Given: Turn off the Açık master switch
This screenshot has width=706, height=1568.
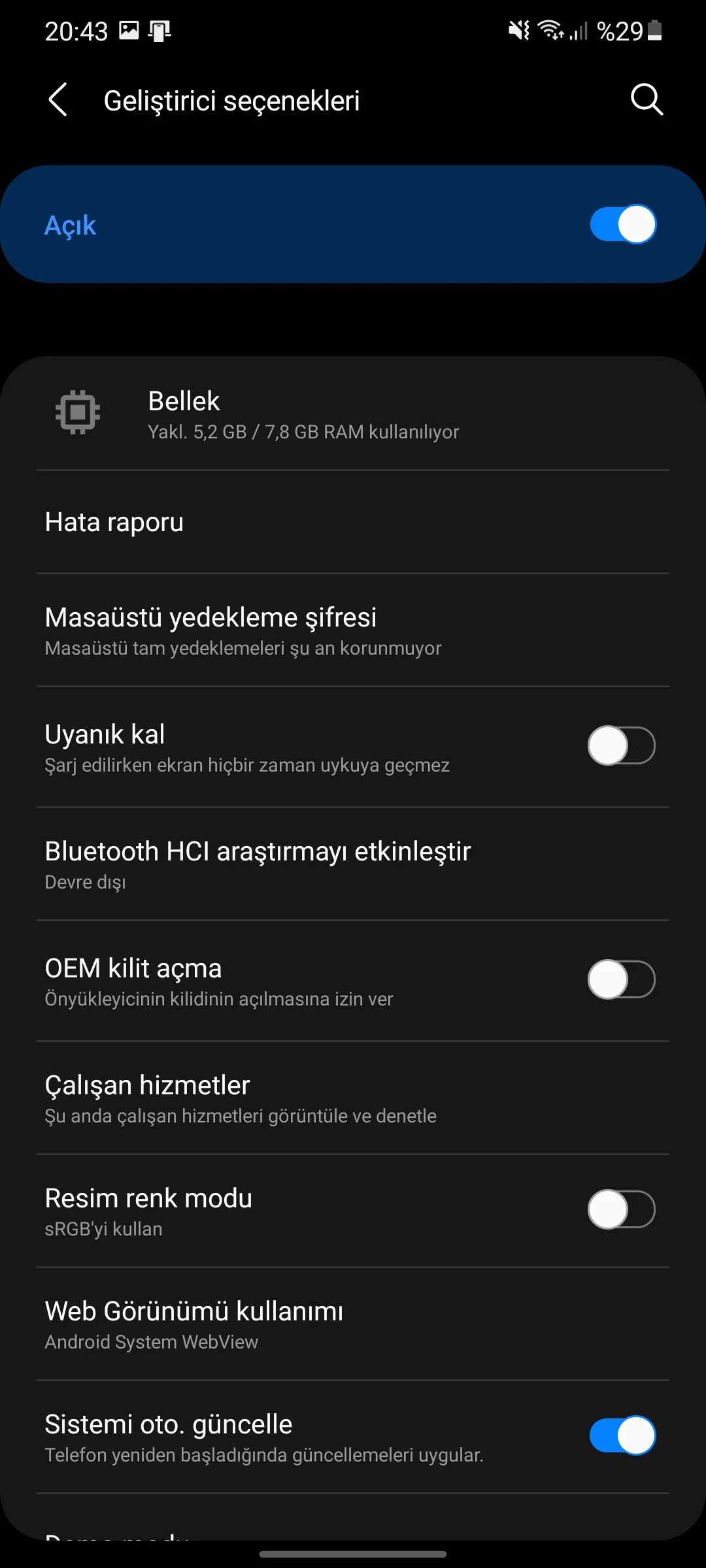Looking at the screenshot, I should [622, 224].
